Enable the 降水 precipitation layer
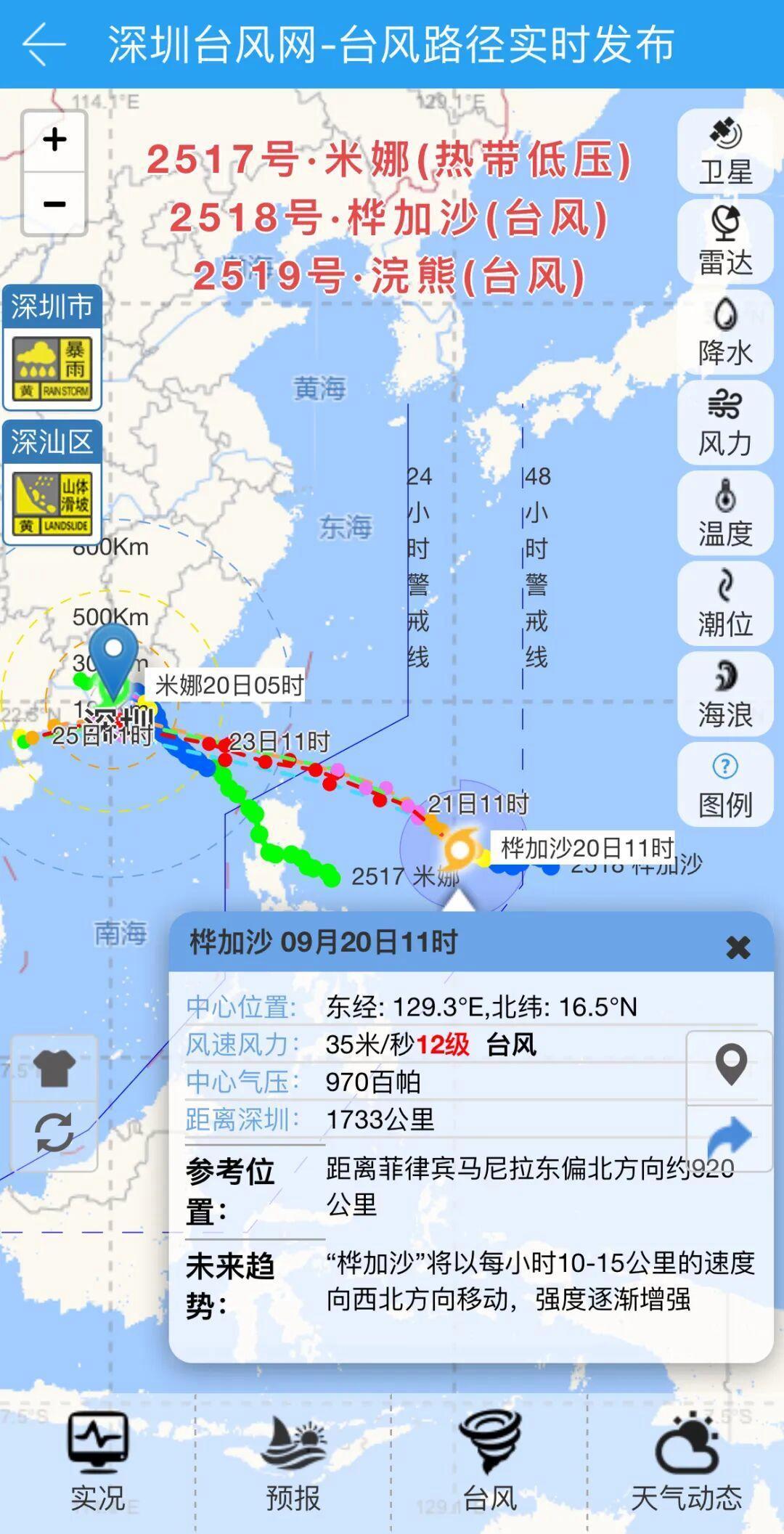 tap(724, 332)
